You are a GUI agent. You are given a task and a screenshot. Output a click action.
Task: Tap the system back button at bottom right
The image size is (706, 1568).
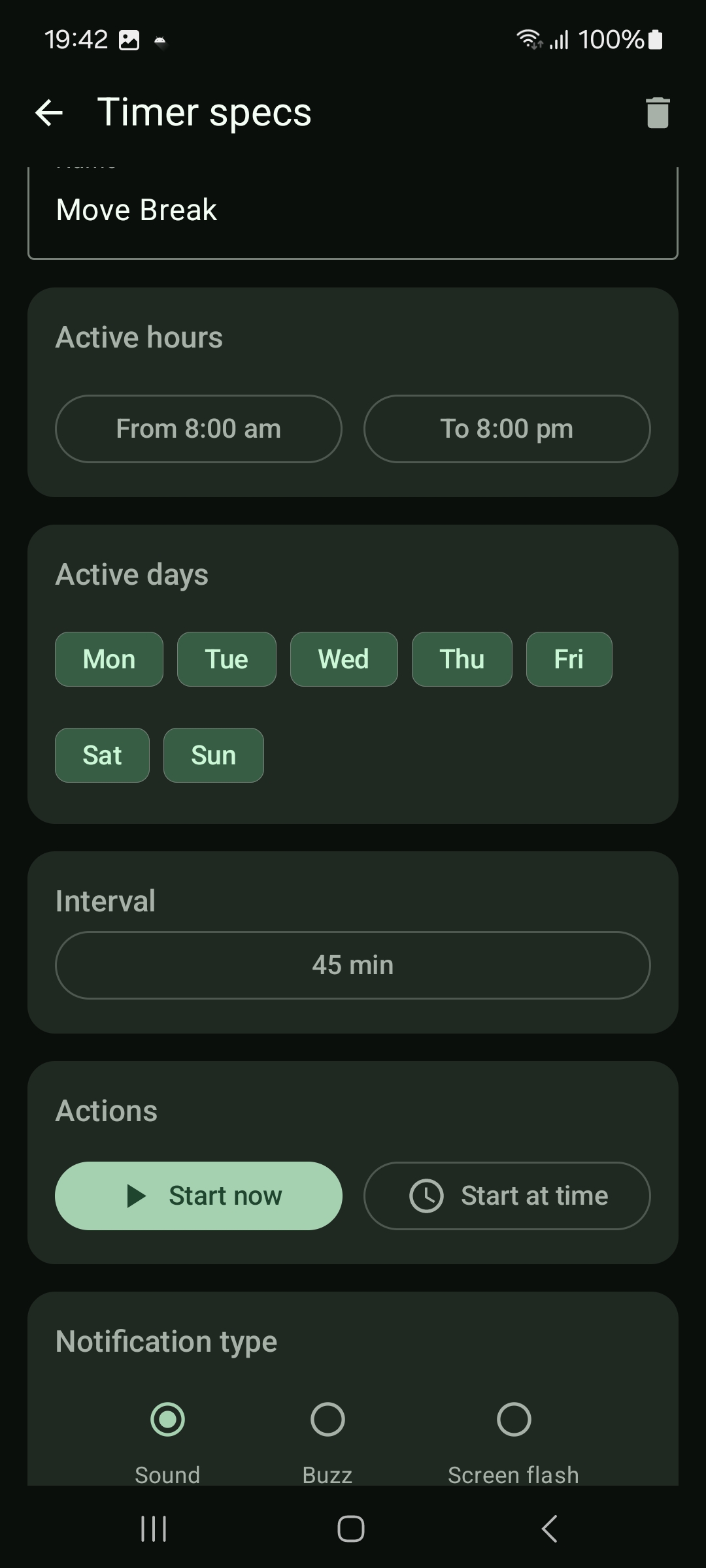(549, 1528)
